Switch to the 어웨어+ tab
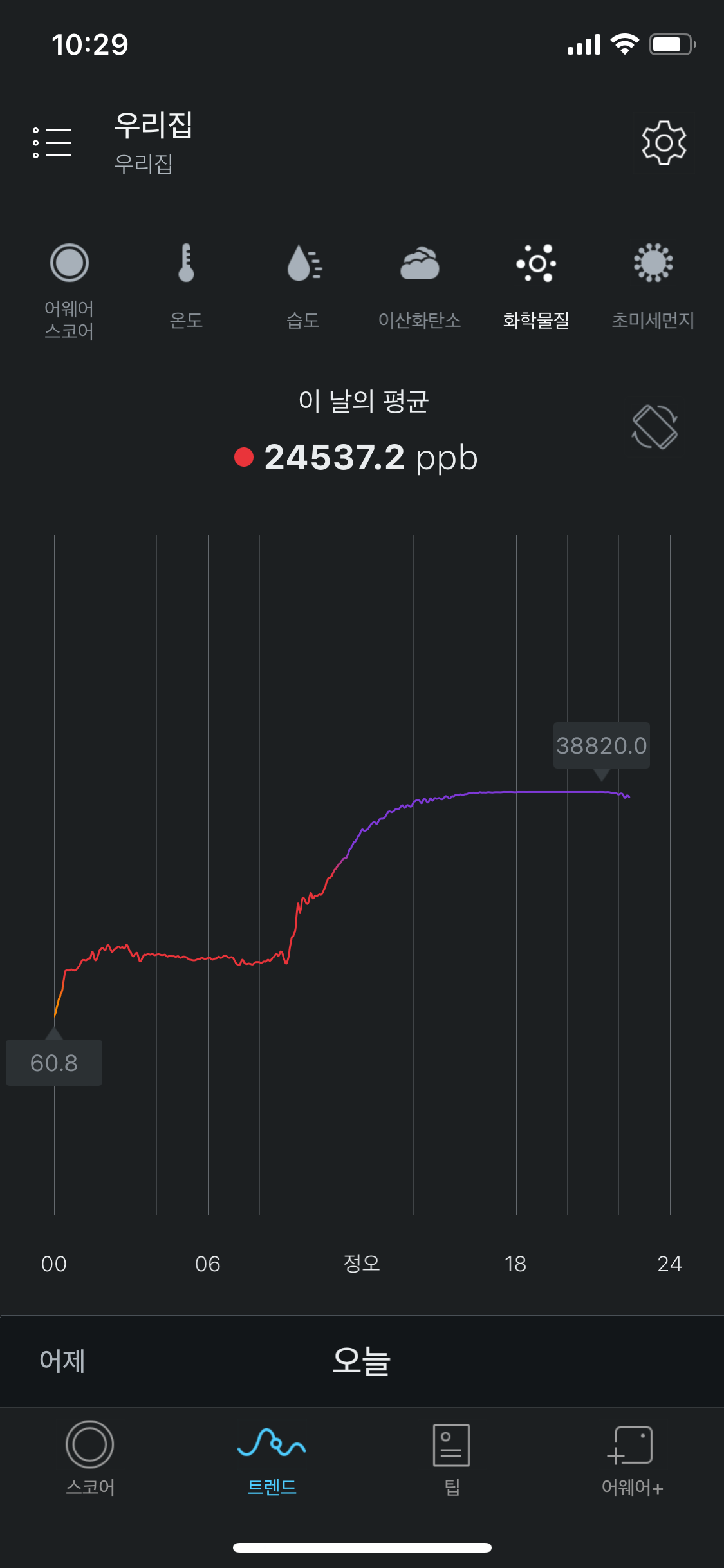Image resolution: width=724 pixels, height=1568 pixels. (x=632, y=1459)
